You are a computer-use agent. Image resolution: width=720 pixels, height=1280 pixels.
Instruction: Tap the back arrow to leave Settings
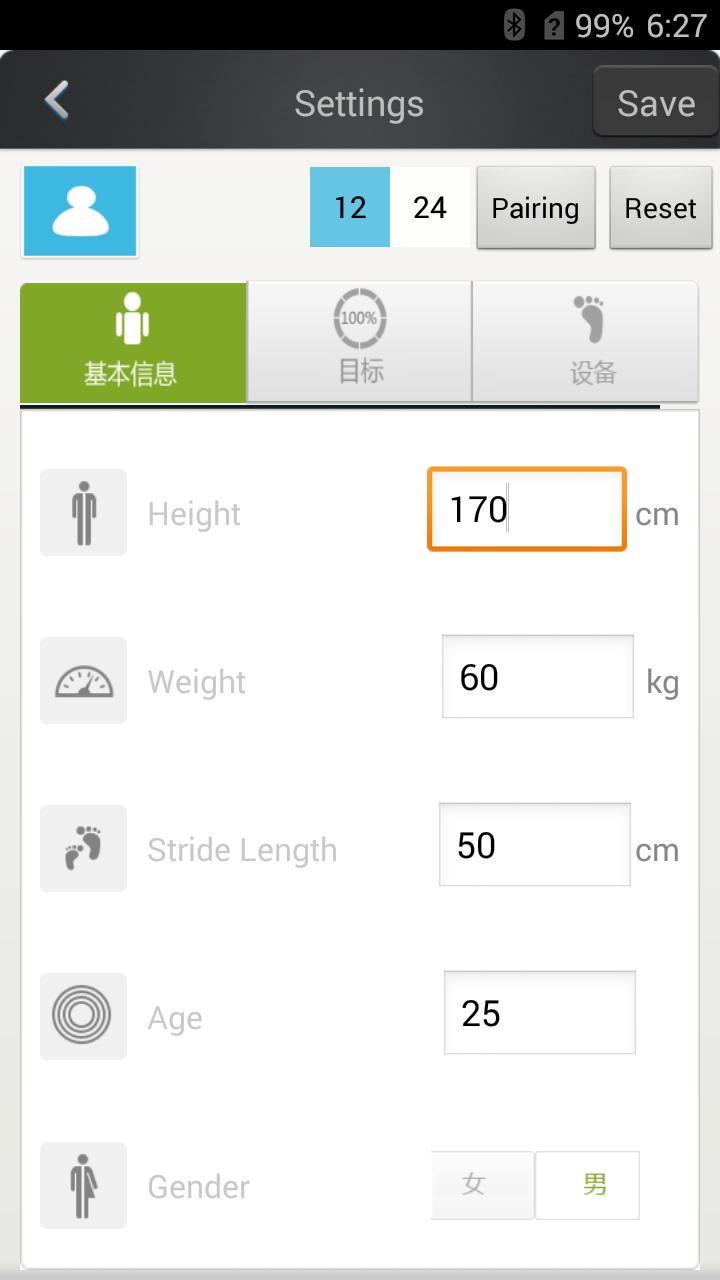click(x=56, y=99)
